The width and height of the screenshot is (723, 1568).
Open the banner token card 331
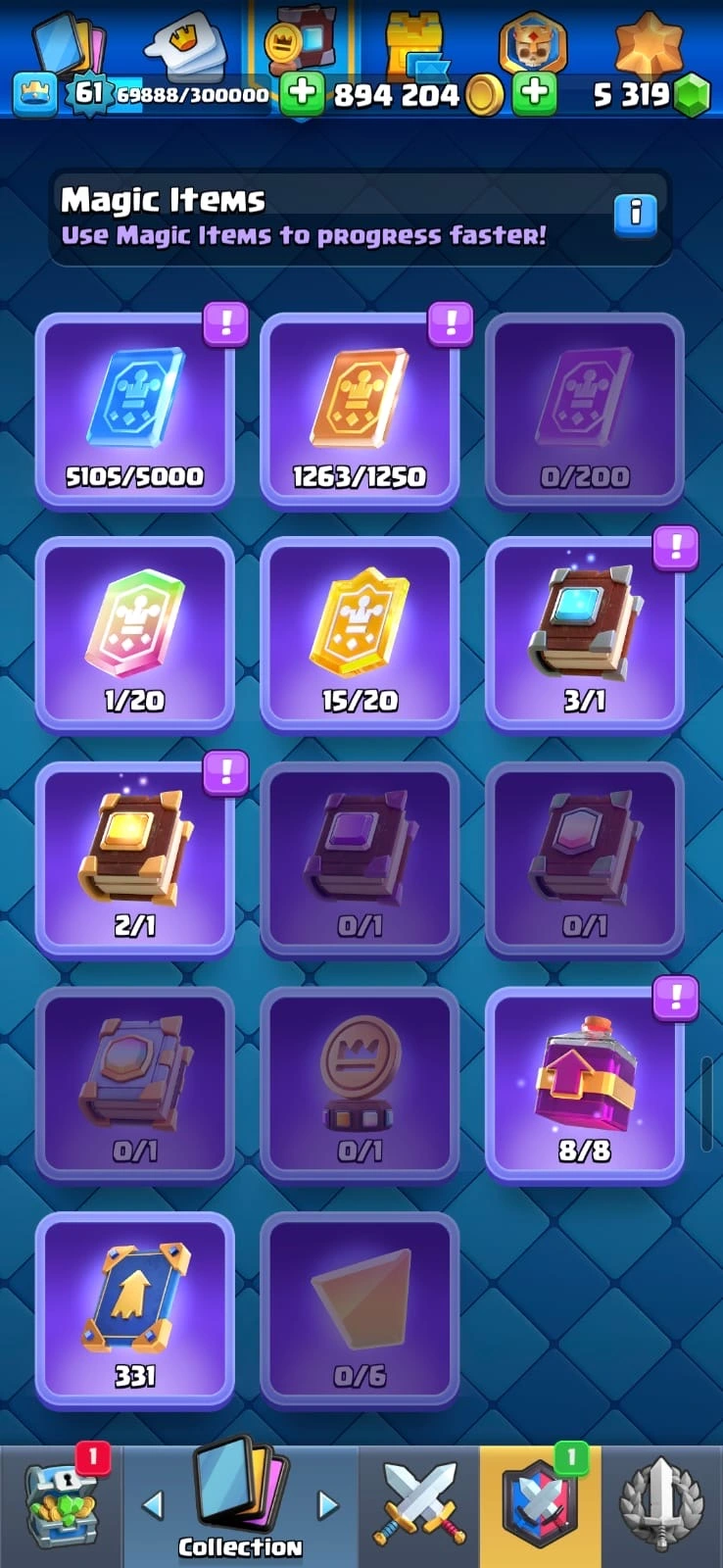(x=134, y=1310)
